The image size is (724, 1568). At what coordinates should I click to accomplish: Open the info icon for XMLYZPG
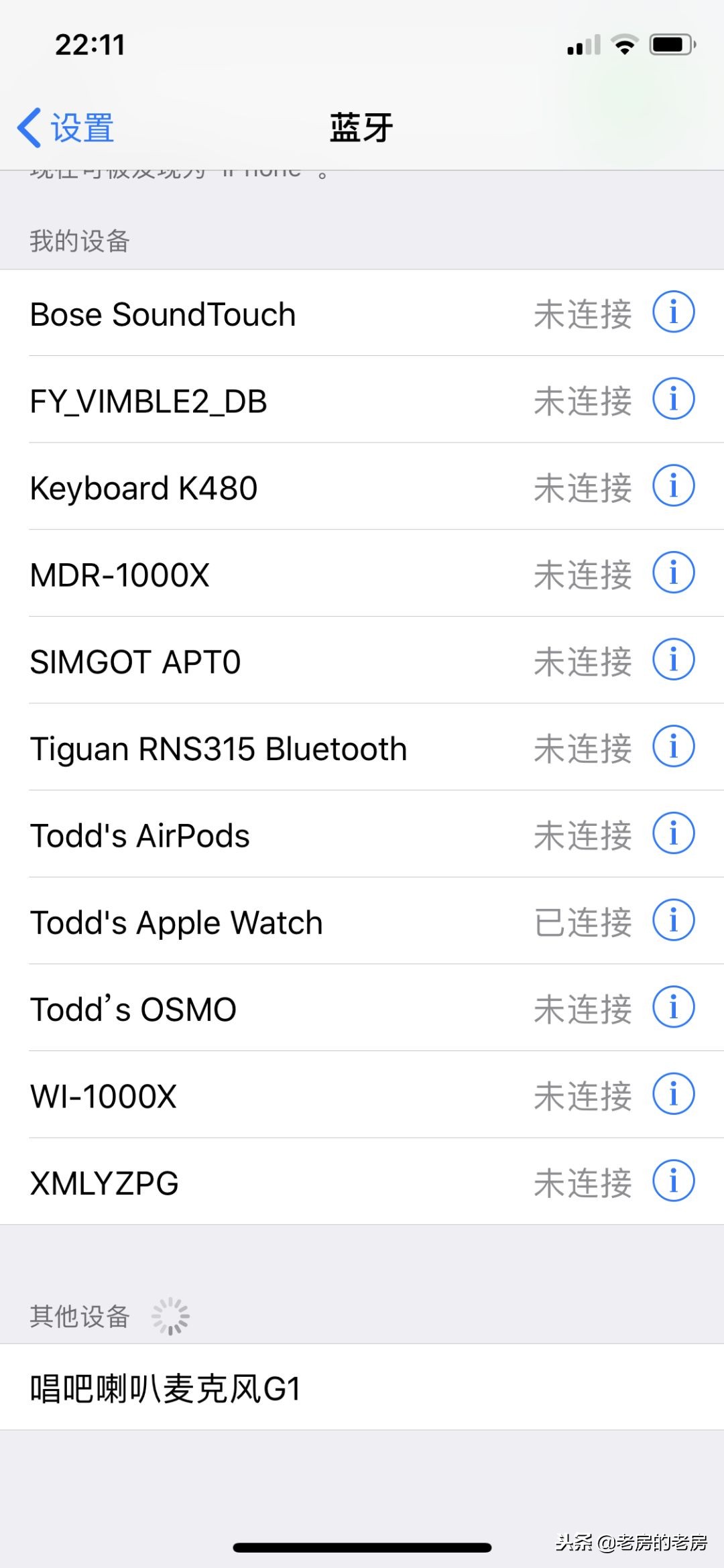674,1181
